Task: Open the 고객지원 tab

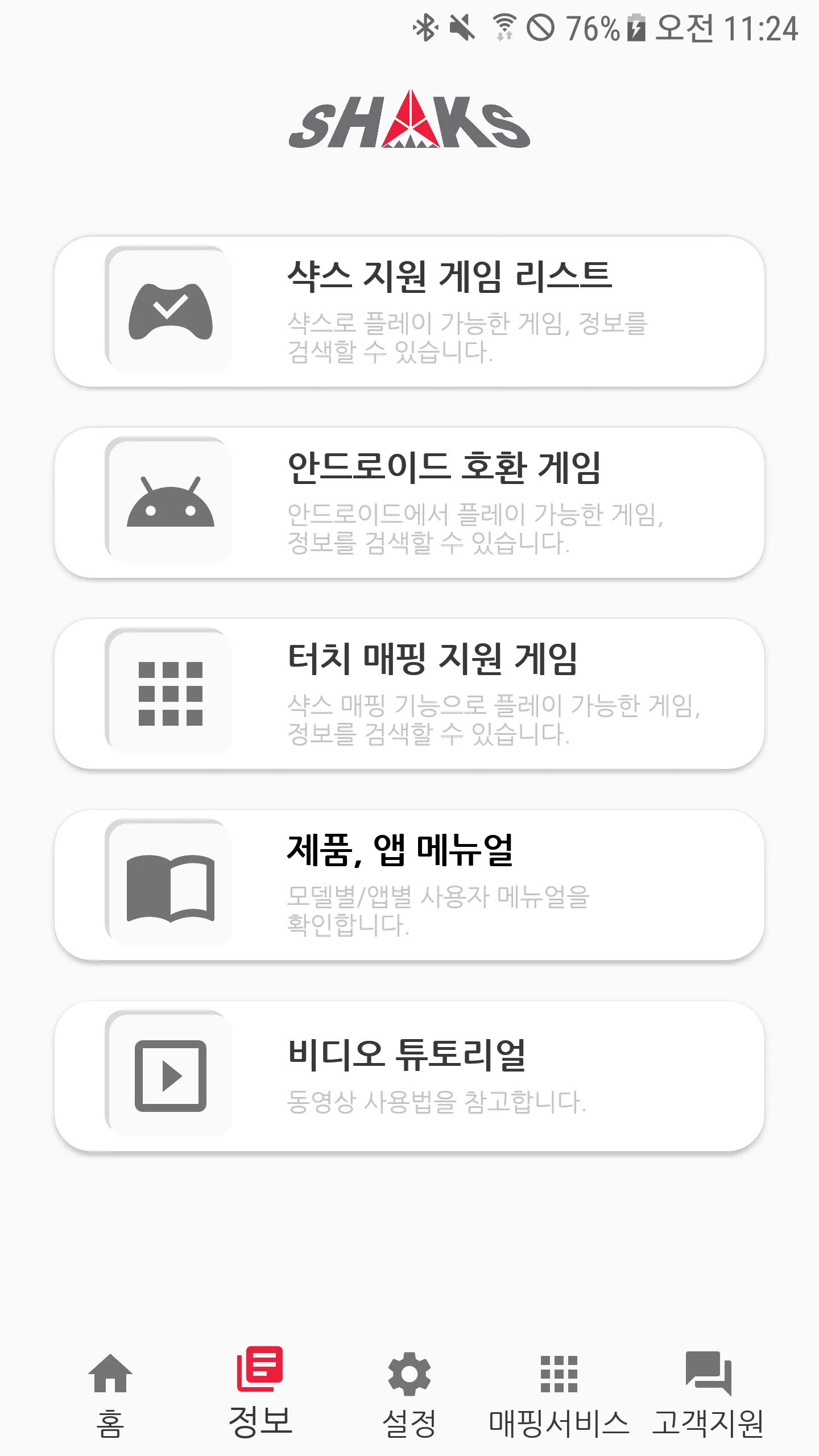Action: click(x=708, y=1393)
